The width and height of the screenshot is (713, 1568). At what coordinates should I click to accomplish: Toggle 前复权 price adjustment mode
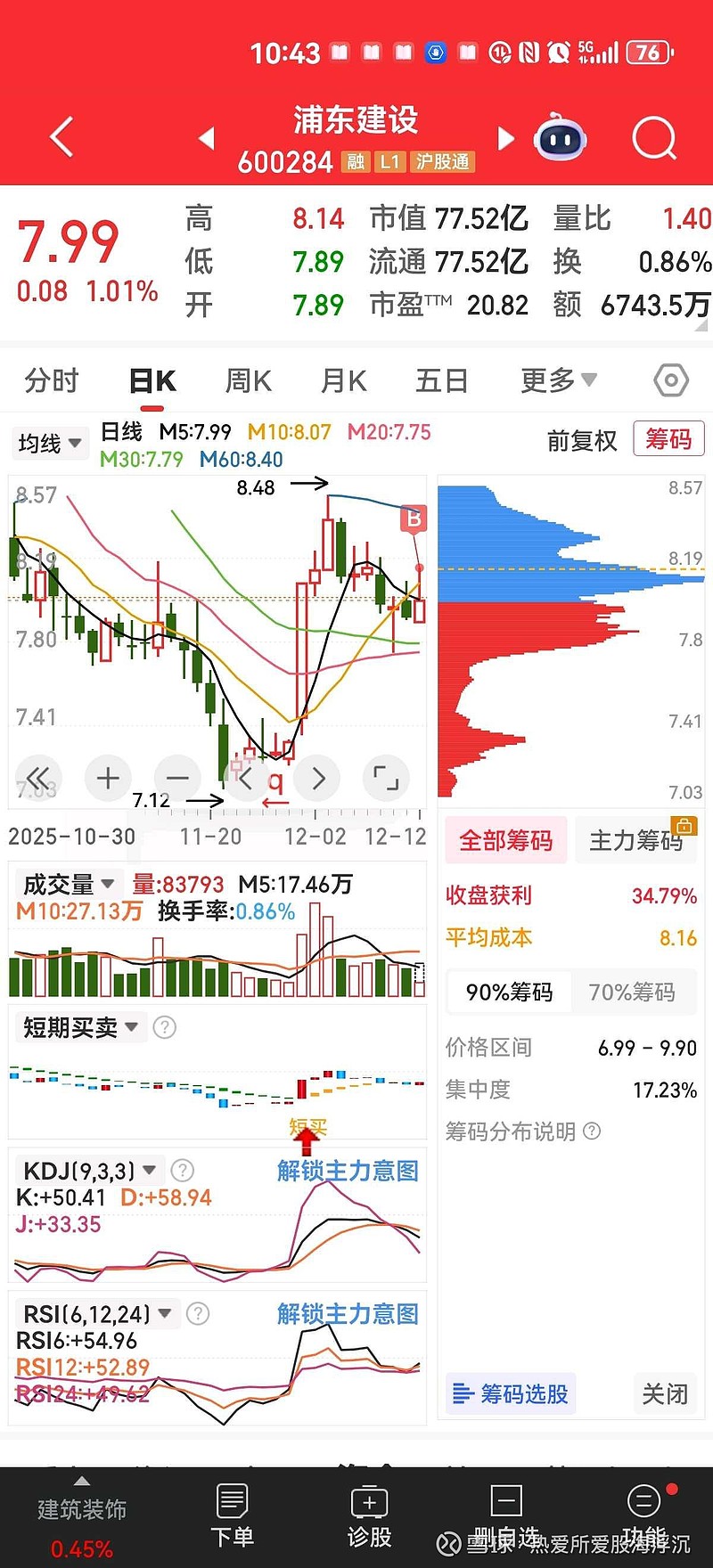(x=581, y=441)
